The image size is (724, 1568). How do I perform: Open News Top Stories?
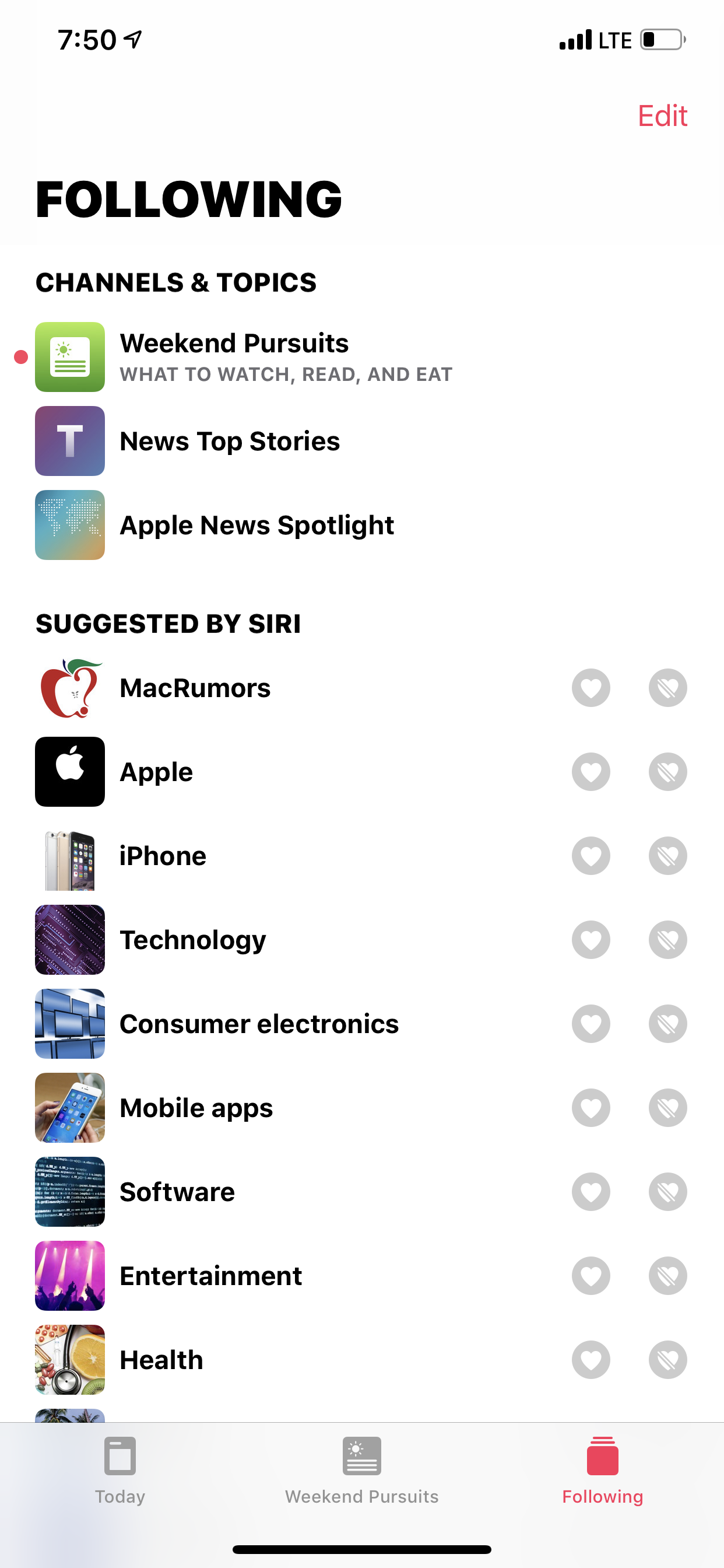coord(229,442)
